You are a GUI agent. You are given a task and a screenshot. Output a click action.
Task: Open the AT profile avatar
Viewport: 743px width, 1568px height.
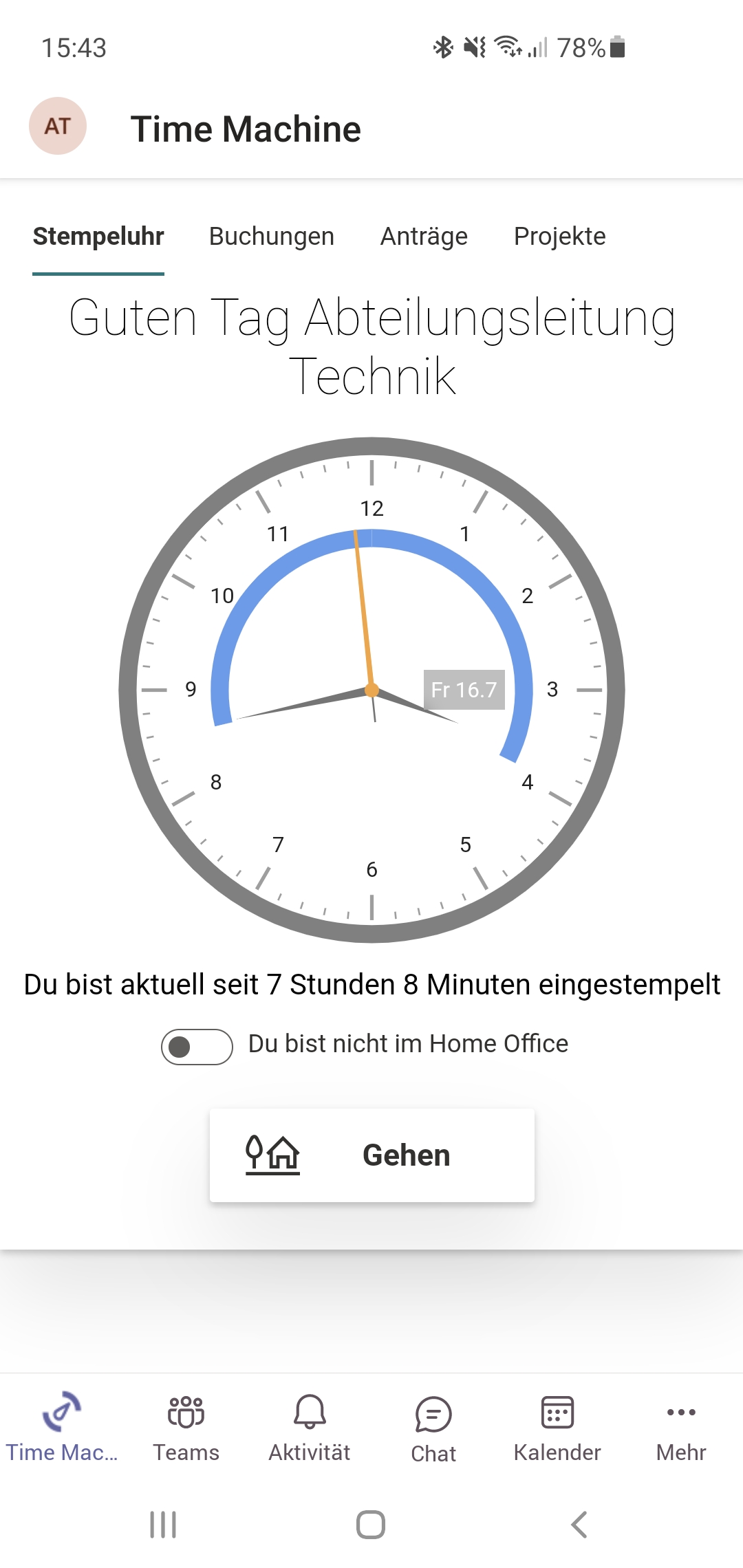click(58, 126)
